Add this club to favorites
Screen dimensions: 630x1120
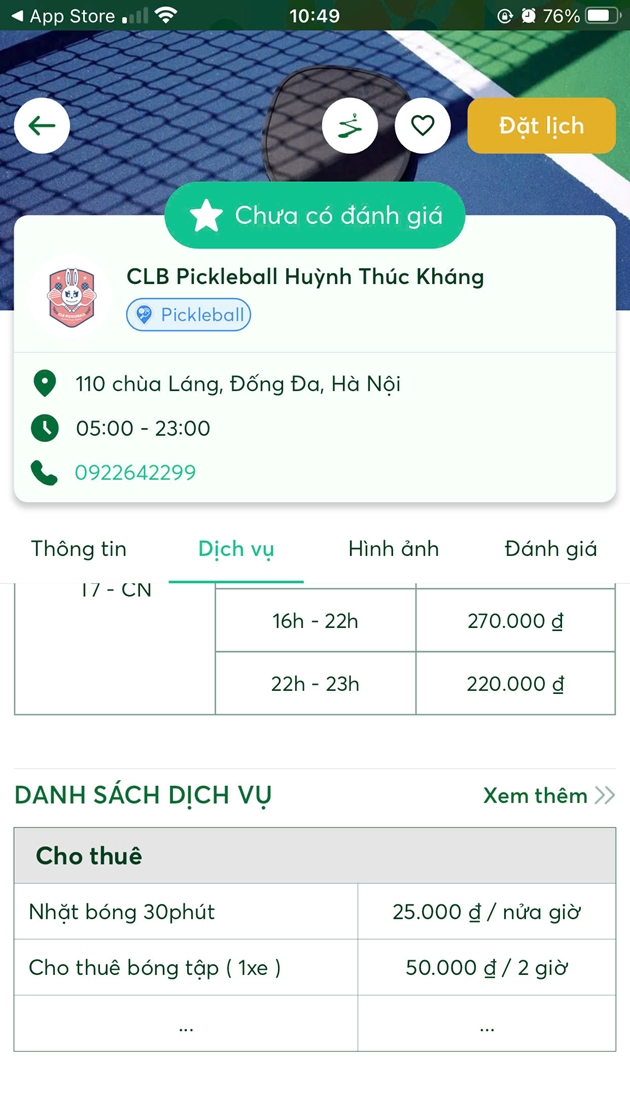pos(423,126)
